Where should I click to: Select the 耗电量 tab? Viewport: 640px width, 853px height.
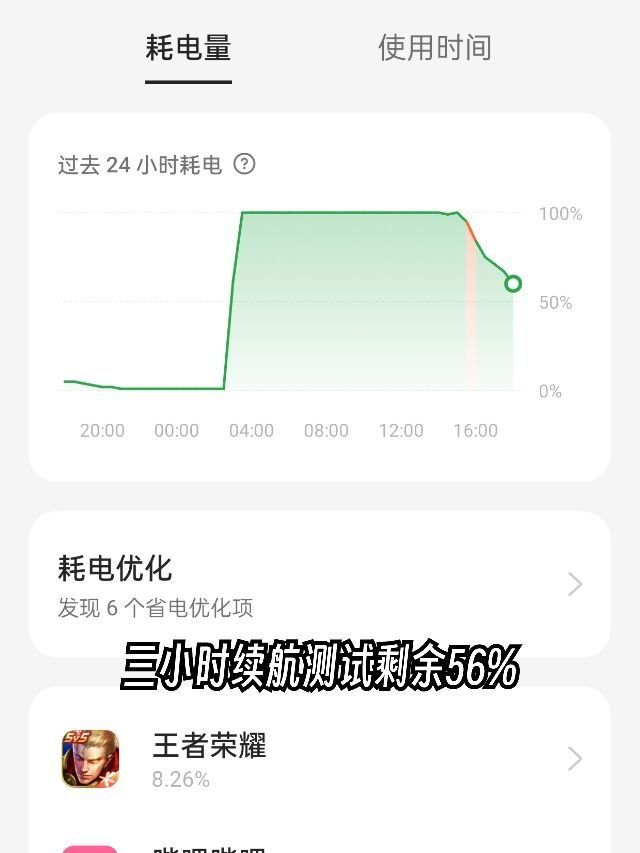click(x=188, y=47)
